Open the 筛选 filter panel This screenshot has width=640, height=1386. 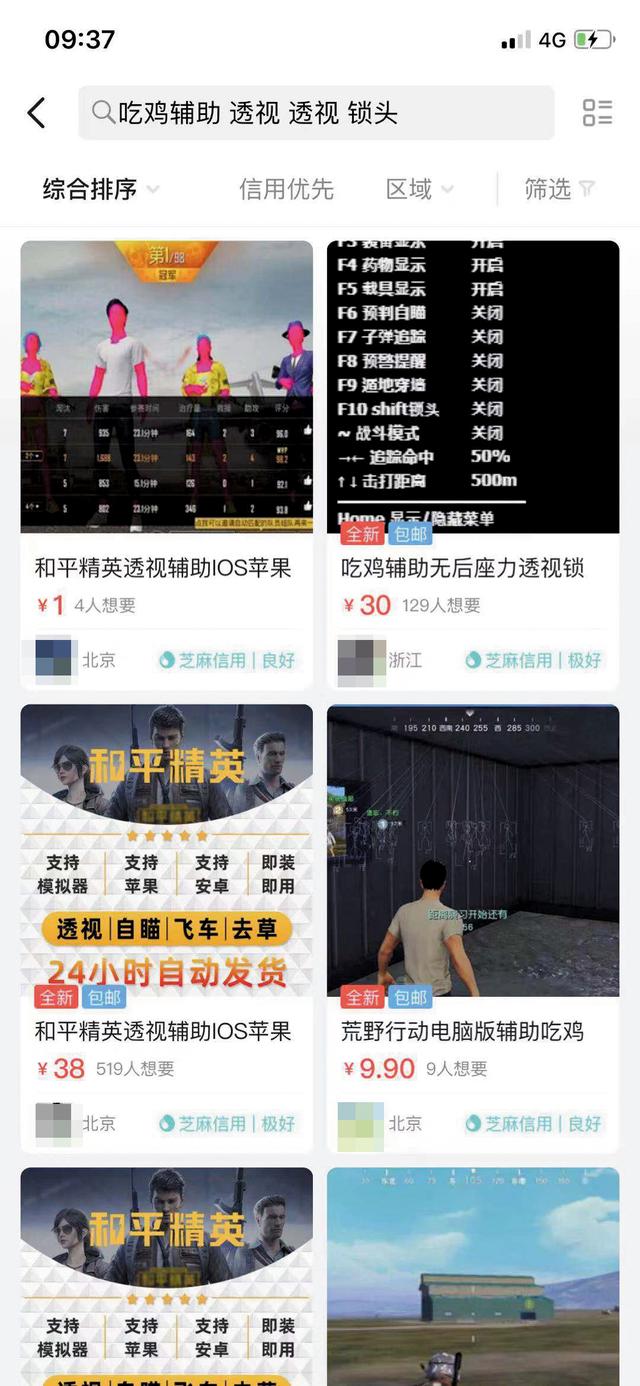[x=559, y=189]
